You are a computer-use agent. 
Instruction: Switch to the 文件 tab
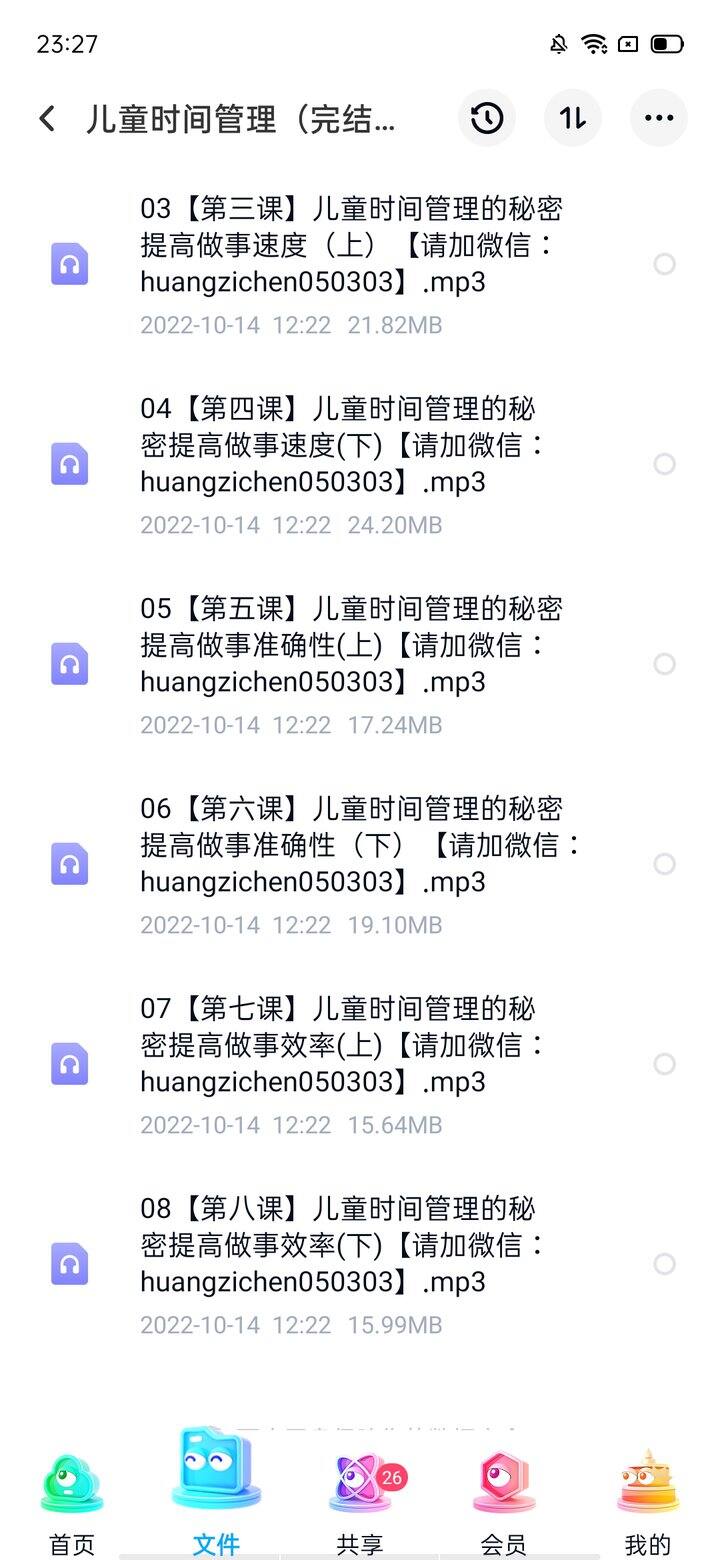(x=216, y=1495)
